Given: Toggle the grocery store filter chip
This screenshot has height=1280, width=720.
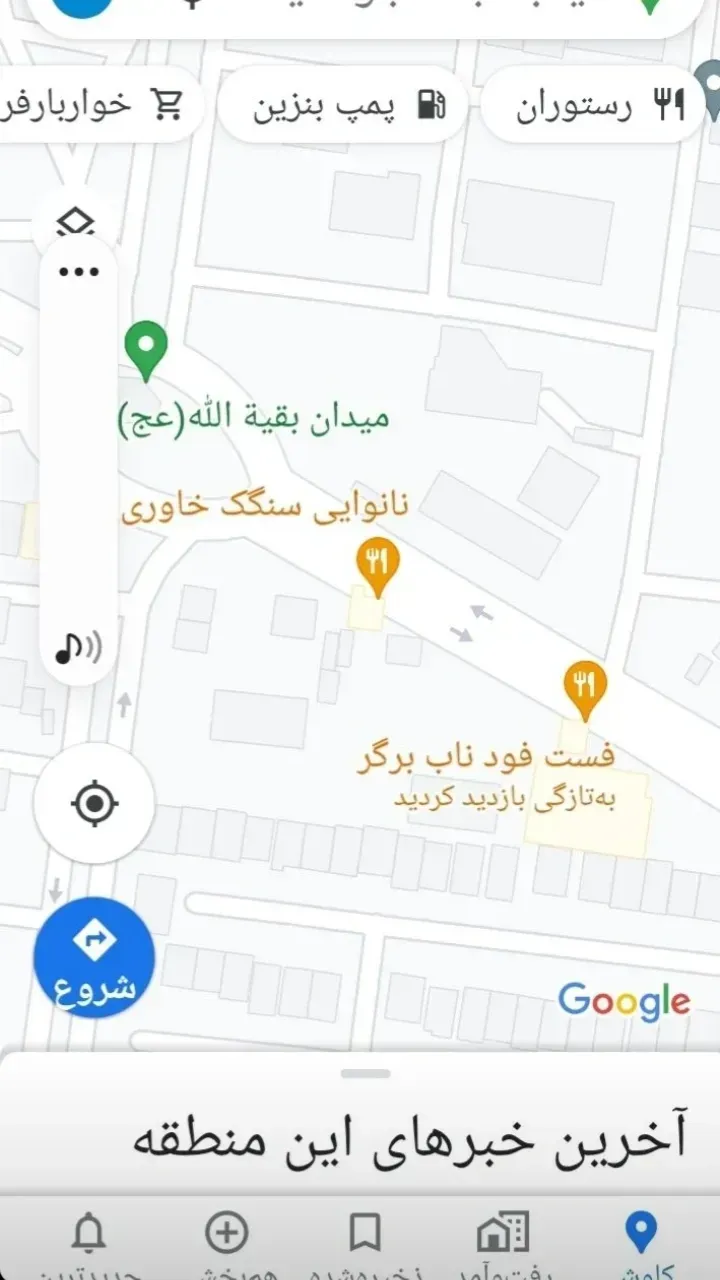Looking at the screenshot, I should pyautogui.click(x=95, y=104).
